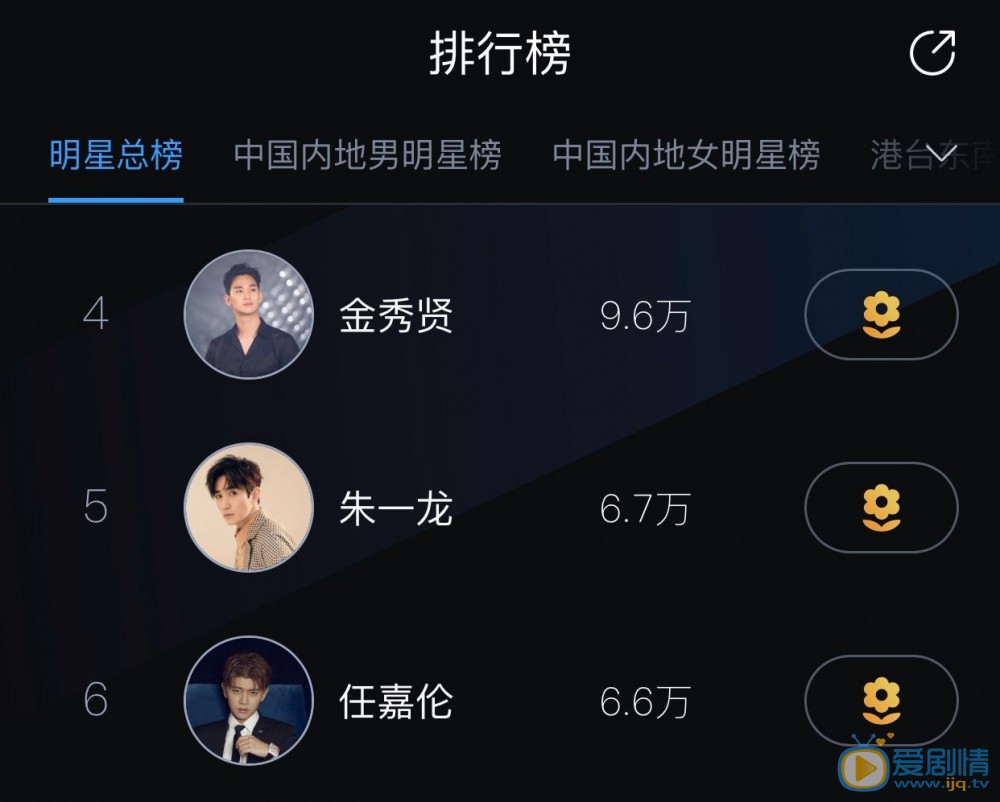Open 朱一龙's profile row
The width and height of the screenshot is (1000, 802).
(396, 508)
